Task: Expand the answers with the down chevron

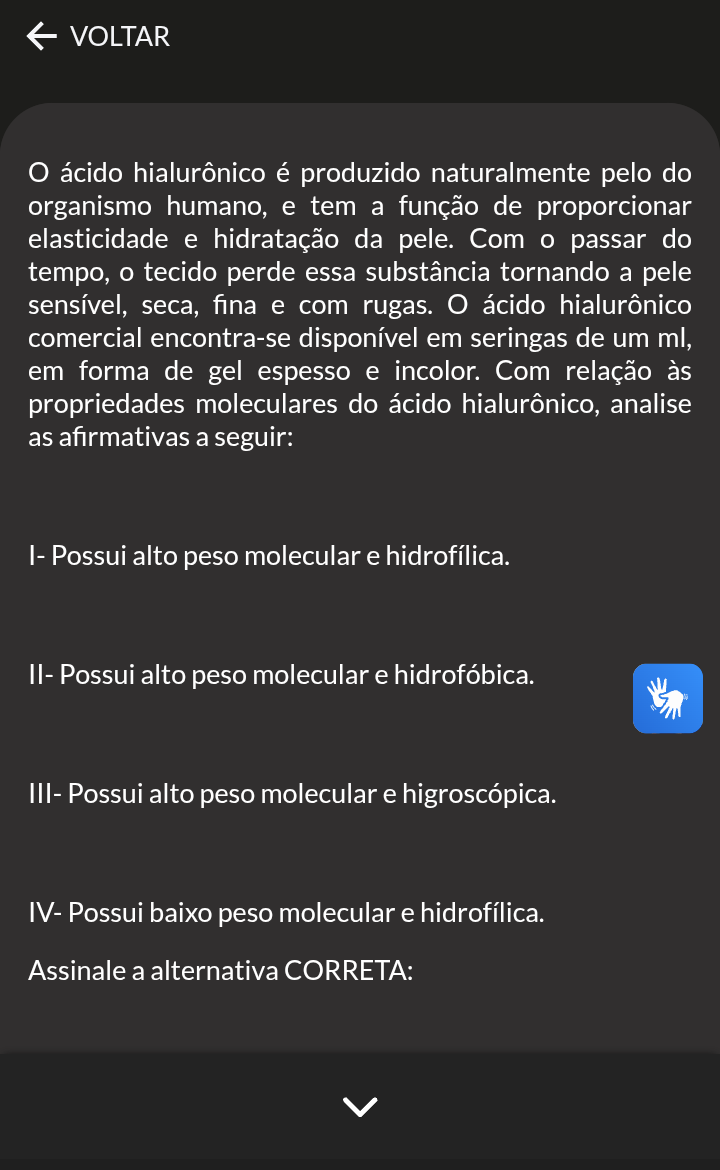Action: (360, 1107)
